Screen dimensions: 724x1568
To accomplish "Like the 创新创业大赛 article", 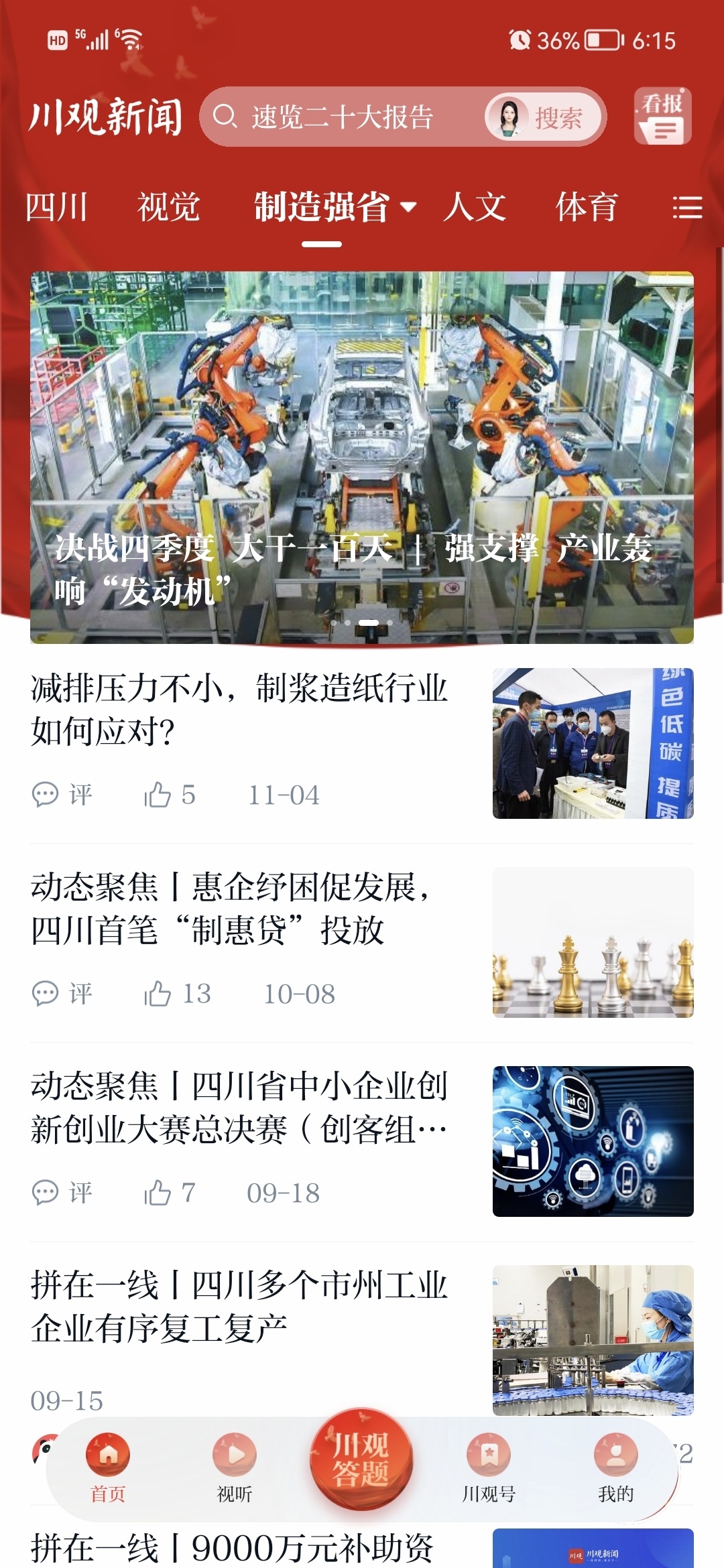I will pyautogui.click(x=158, y=1193).
